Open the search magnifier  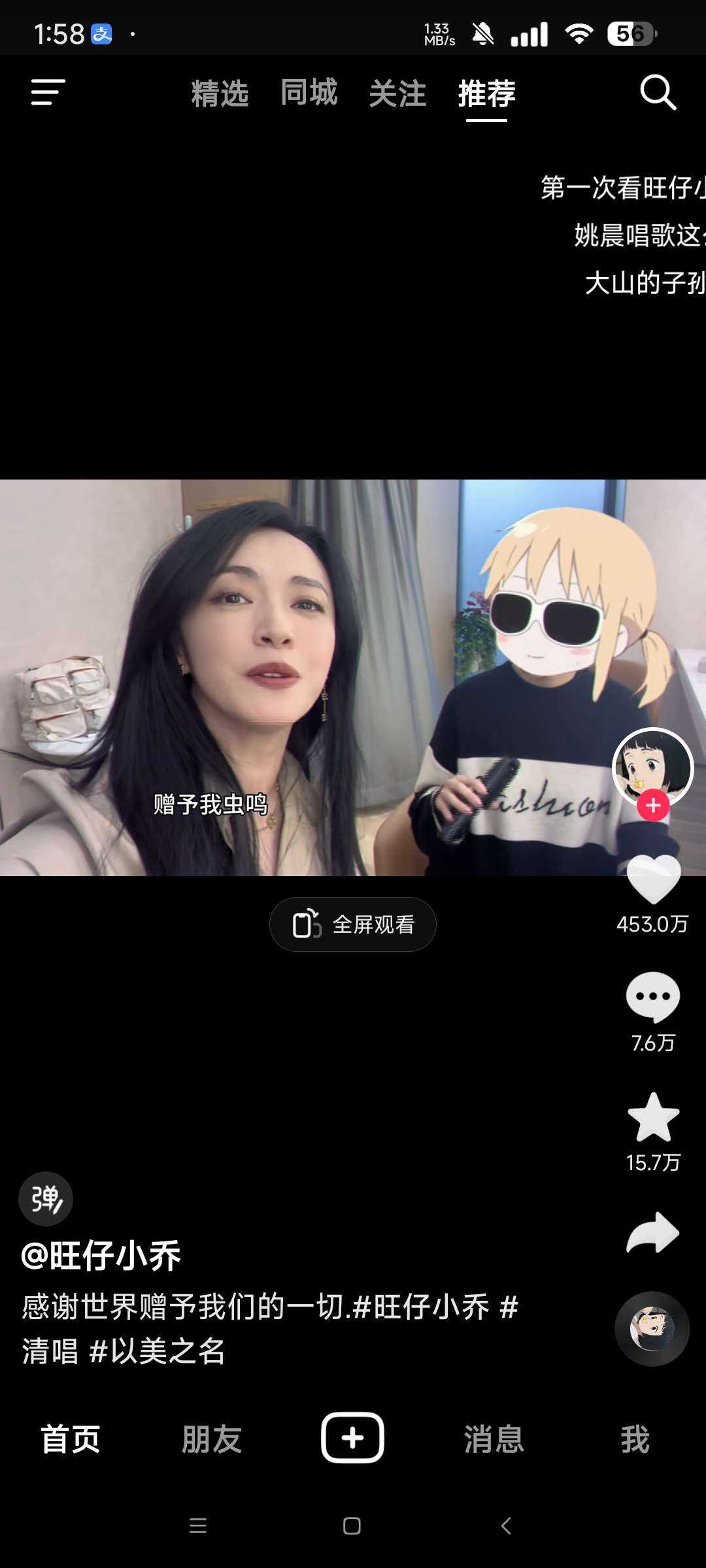tap(658, 92)
